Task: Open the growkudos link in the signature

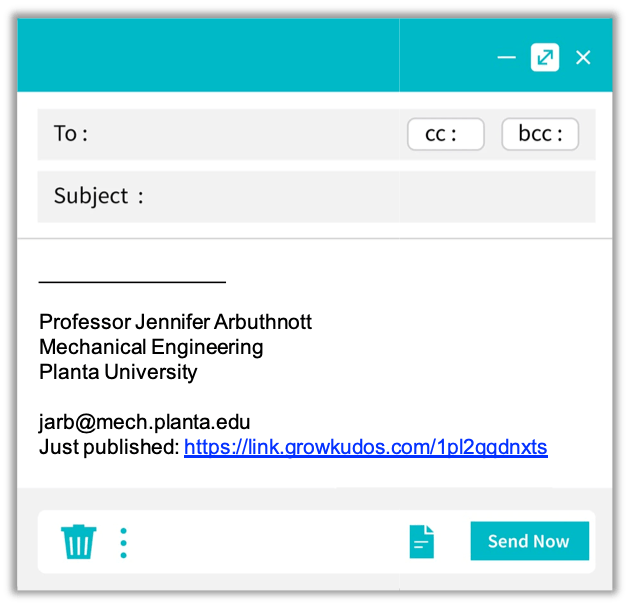Action: [366, 447]
